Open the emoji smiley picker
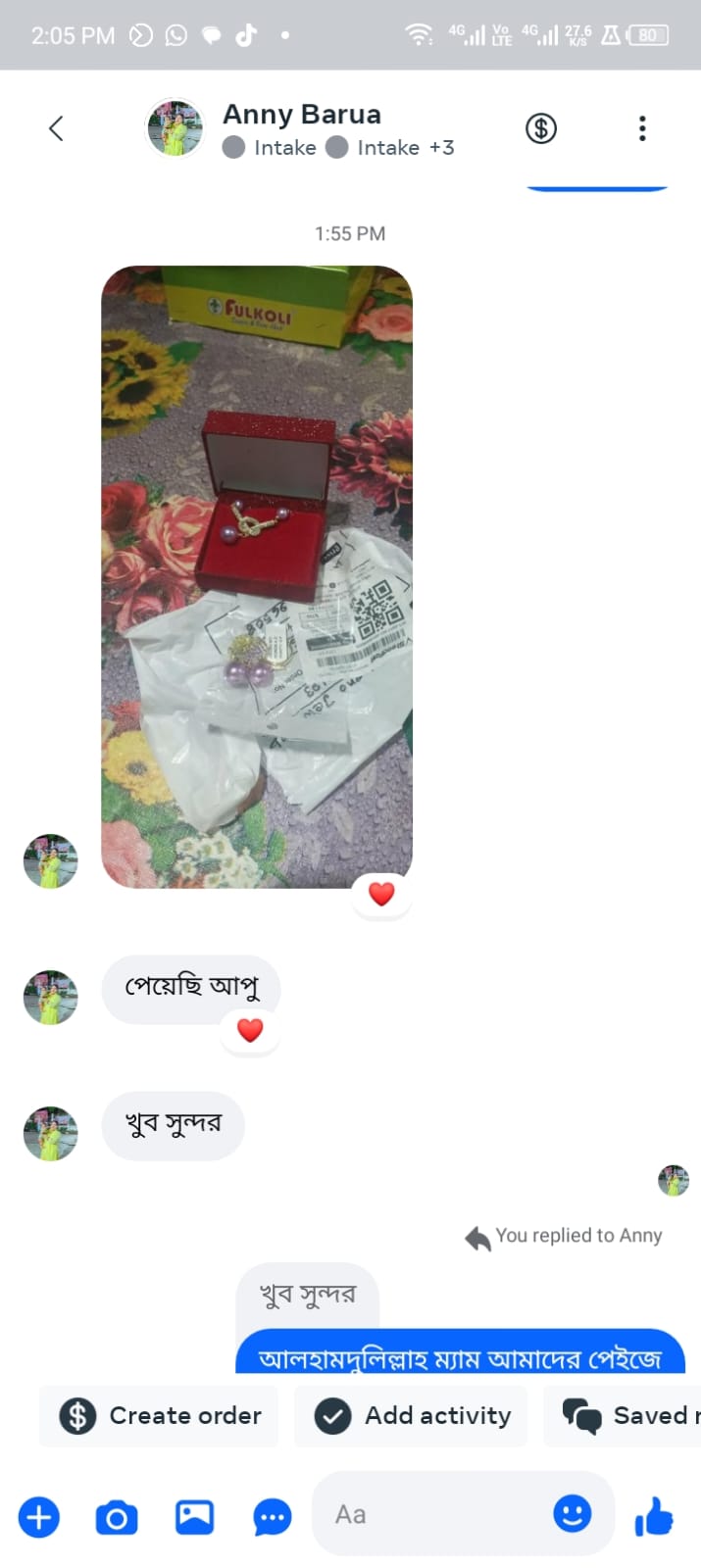Viewport: 701px width, 1568px height. pyautogui.click(x=573, y=1513)
